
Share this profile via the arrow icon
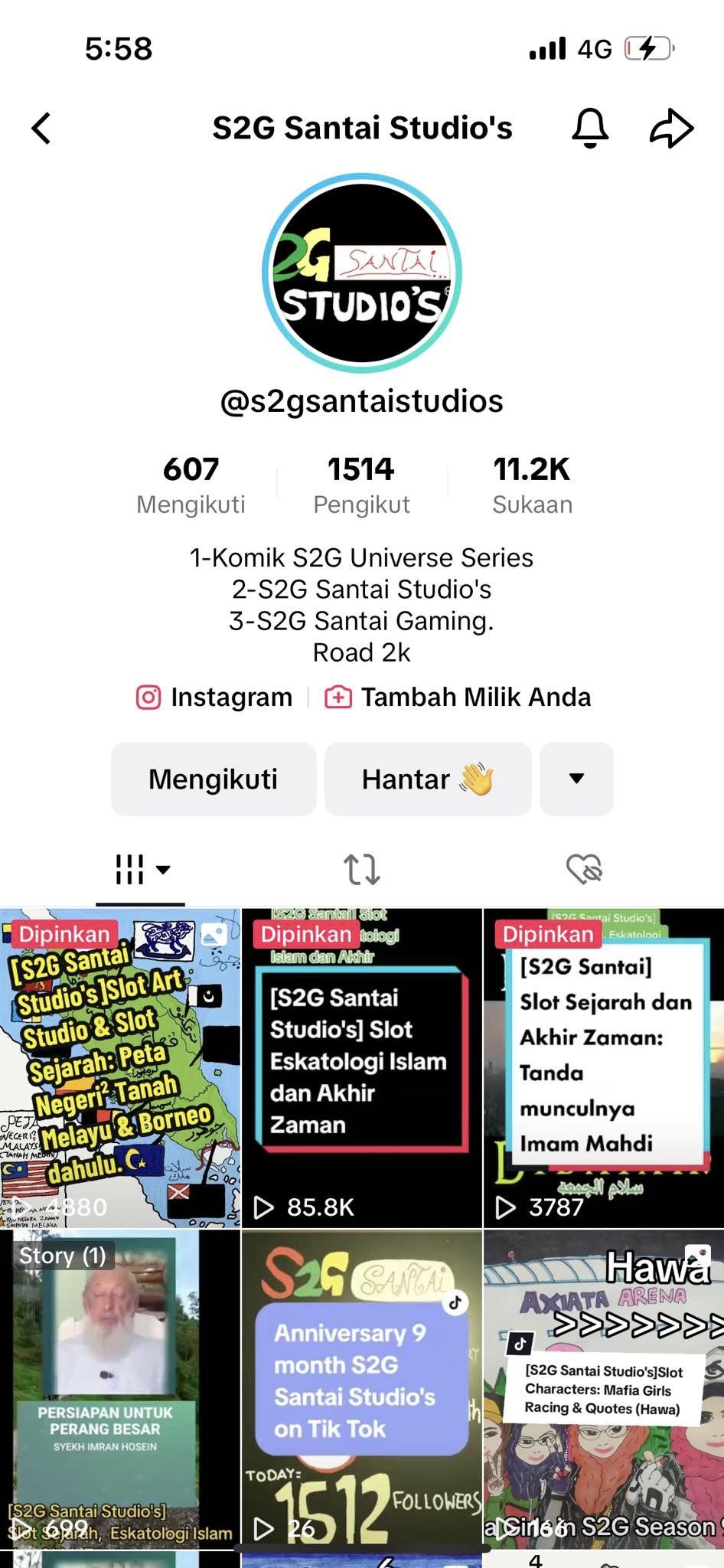click(671, 128)
